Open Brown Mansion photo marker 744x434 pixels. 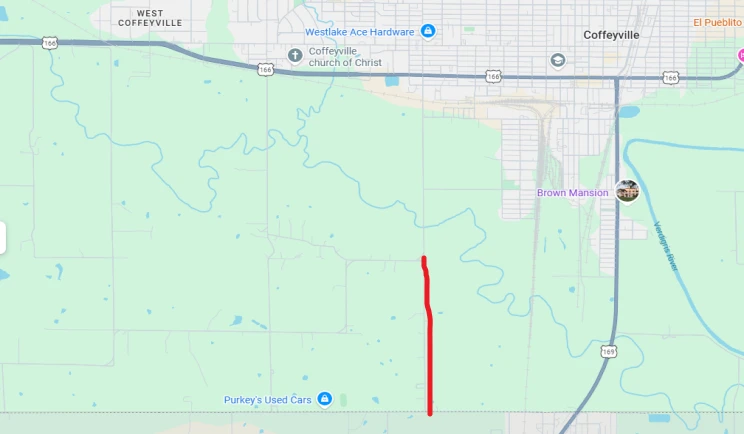coord(627,191)
